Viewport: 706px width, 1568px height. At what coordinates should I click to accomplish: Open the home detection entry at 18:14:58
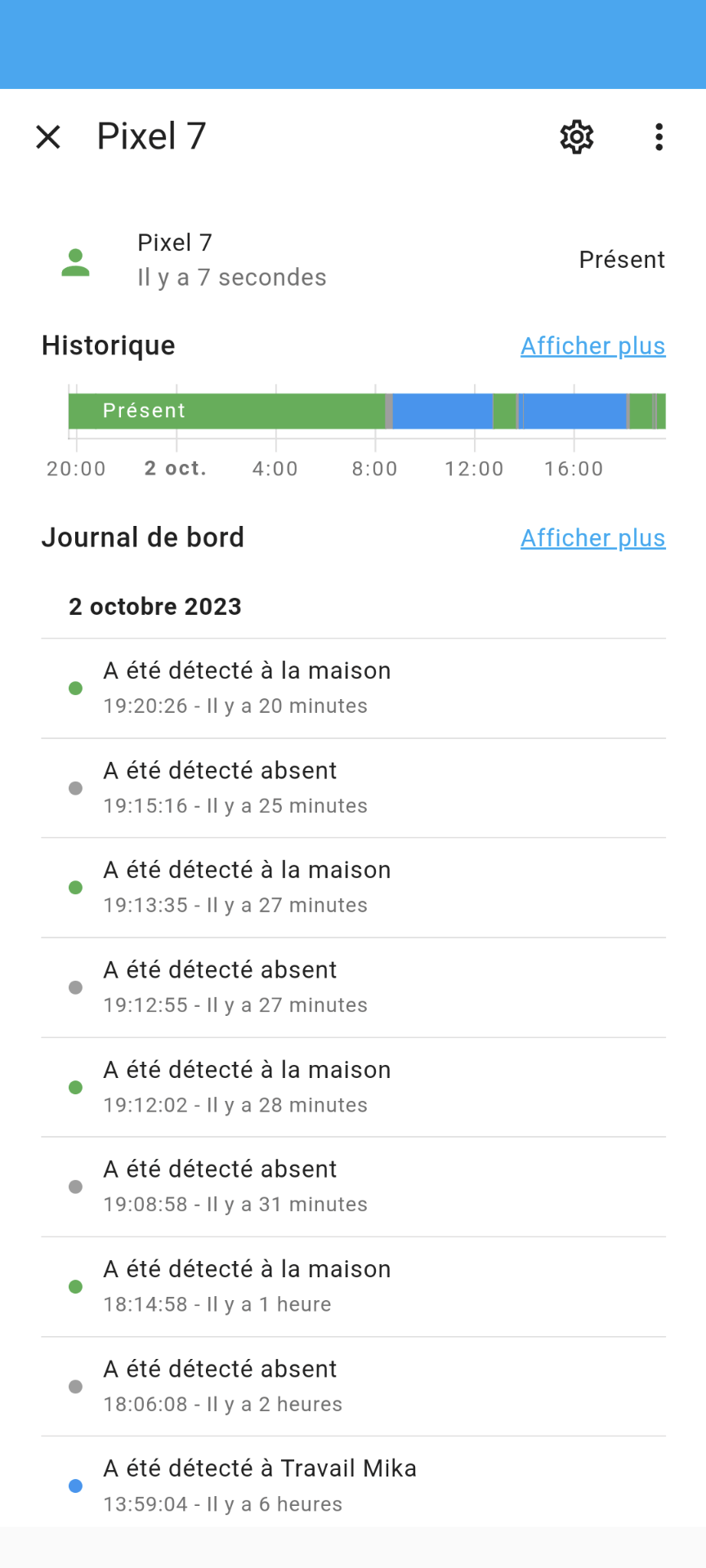pyautogui.click(x=354, y=1287)
